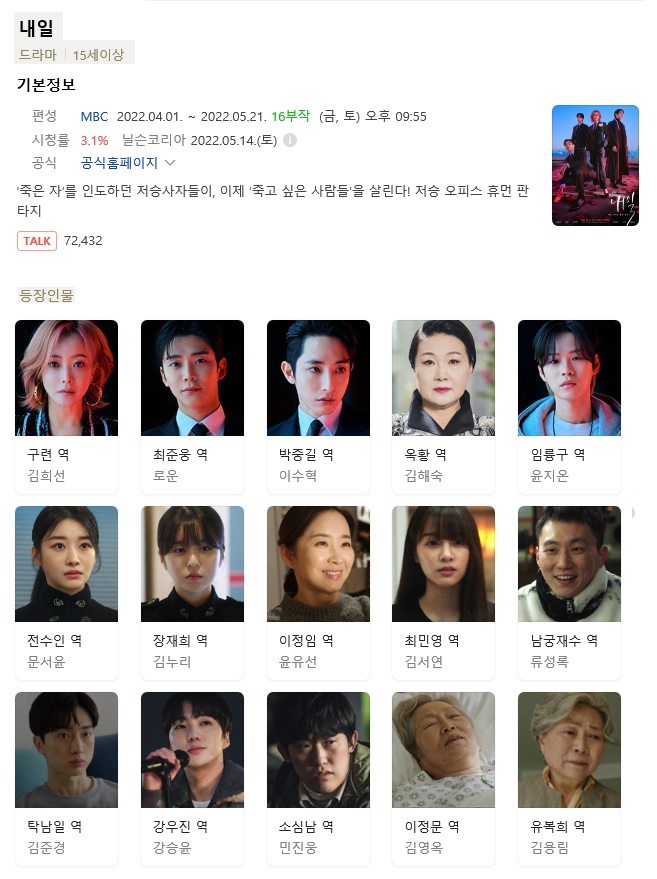Expand the dropdown next to 공식홈페이지

click(170, 163)
